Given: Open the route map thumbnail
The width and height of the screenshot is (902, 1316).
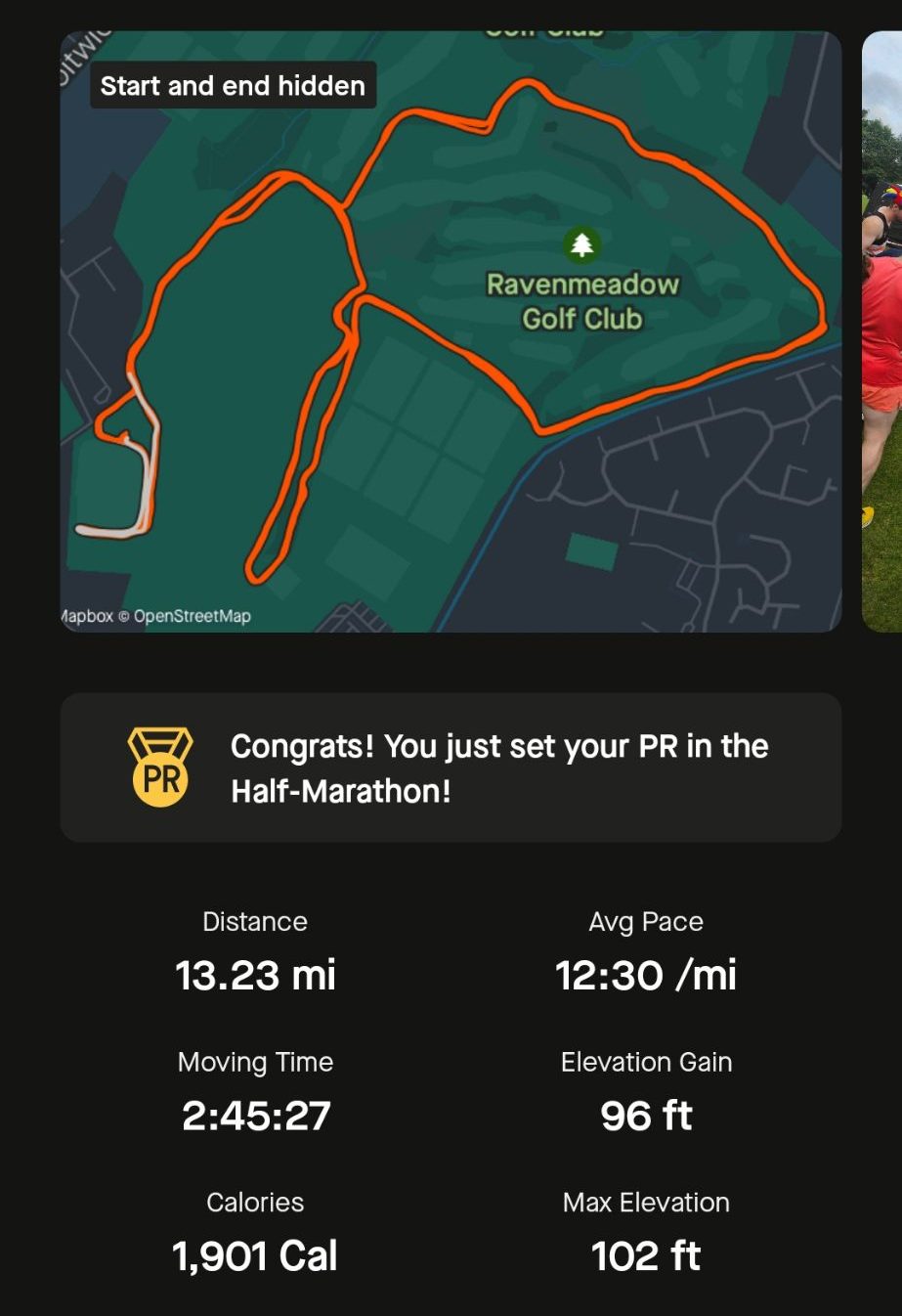Looking at the screenshot, I should (x=450, y=332).
